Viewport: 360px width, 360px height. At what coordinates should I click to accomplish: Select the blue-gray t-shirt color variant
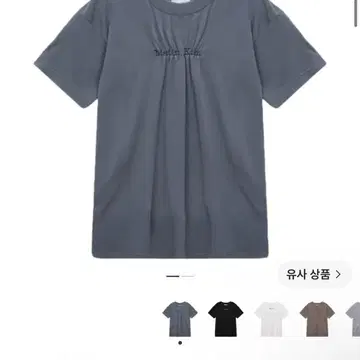pyautogui.click(x=180, y=319)
